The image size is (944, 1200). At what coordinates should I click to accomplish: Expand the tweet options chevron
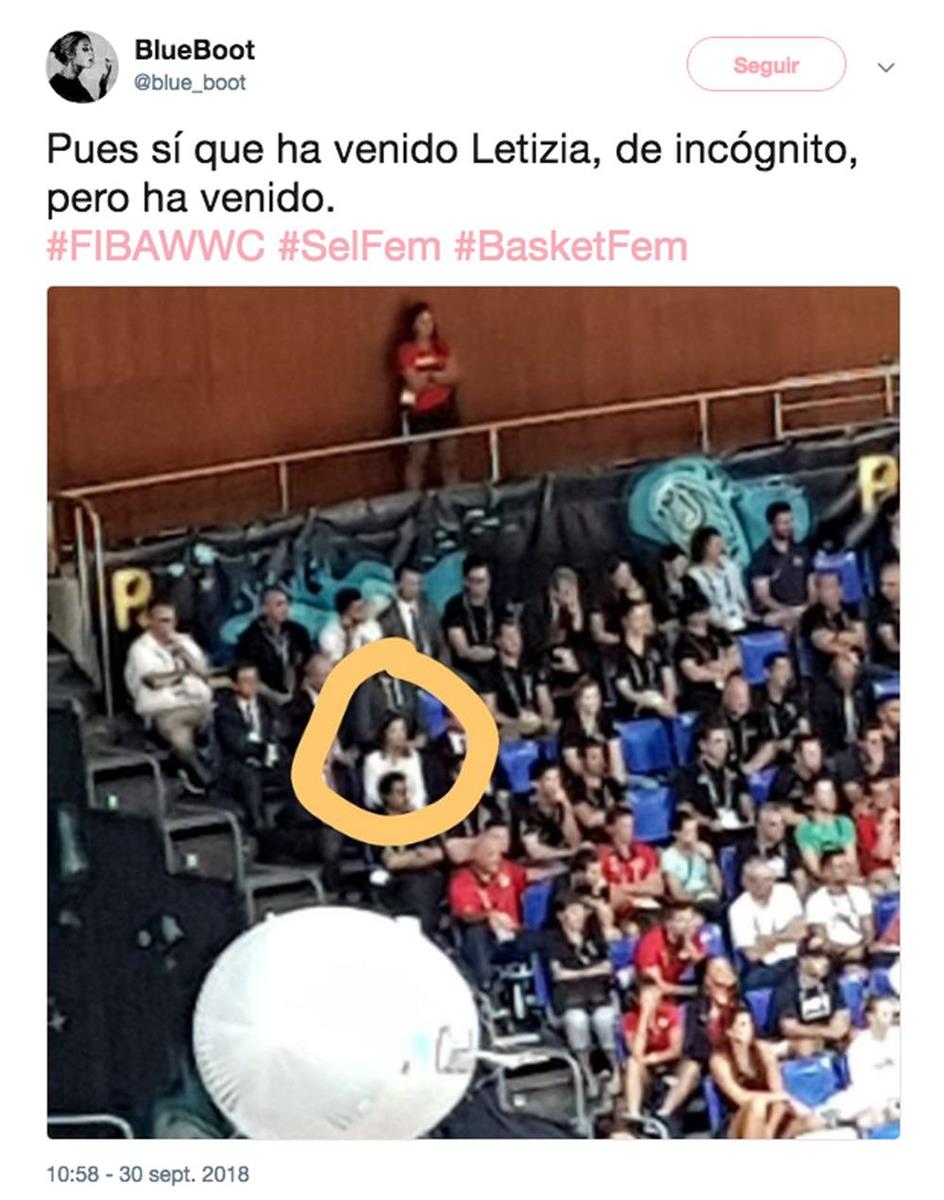[x=885, y=67]
